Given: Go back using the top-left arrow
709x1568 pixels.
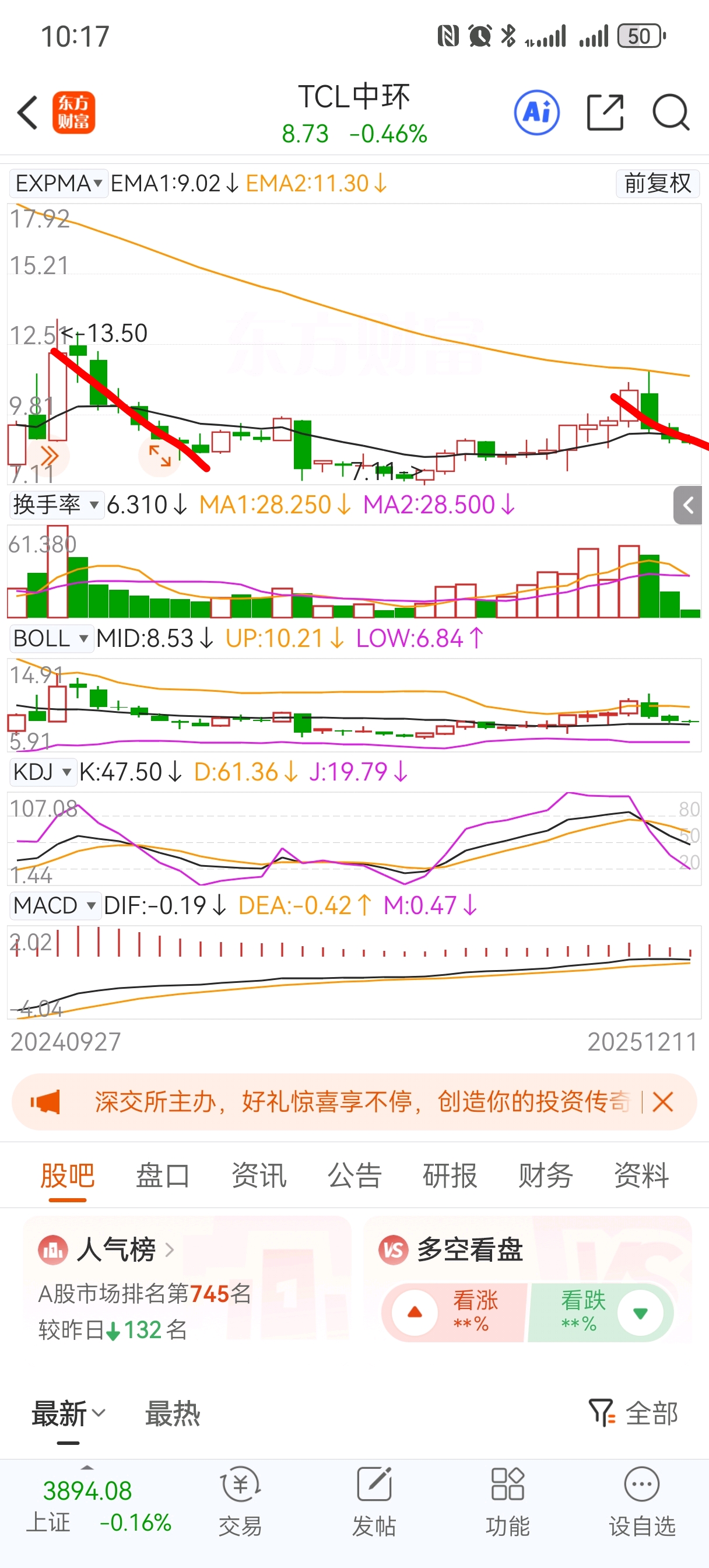Looking at the screenshot, I should coord(28,113).
